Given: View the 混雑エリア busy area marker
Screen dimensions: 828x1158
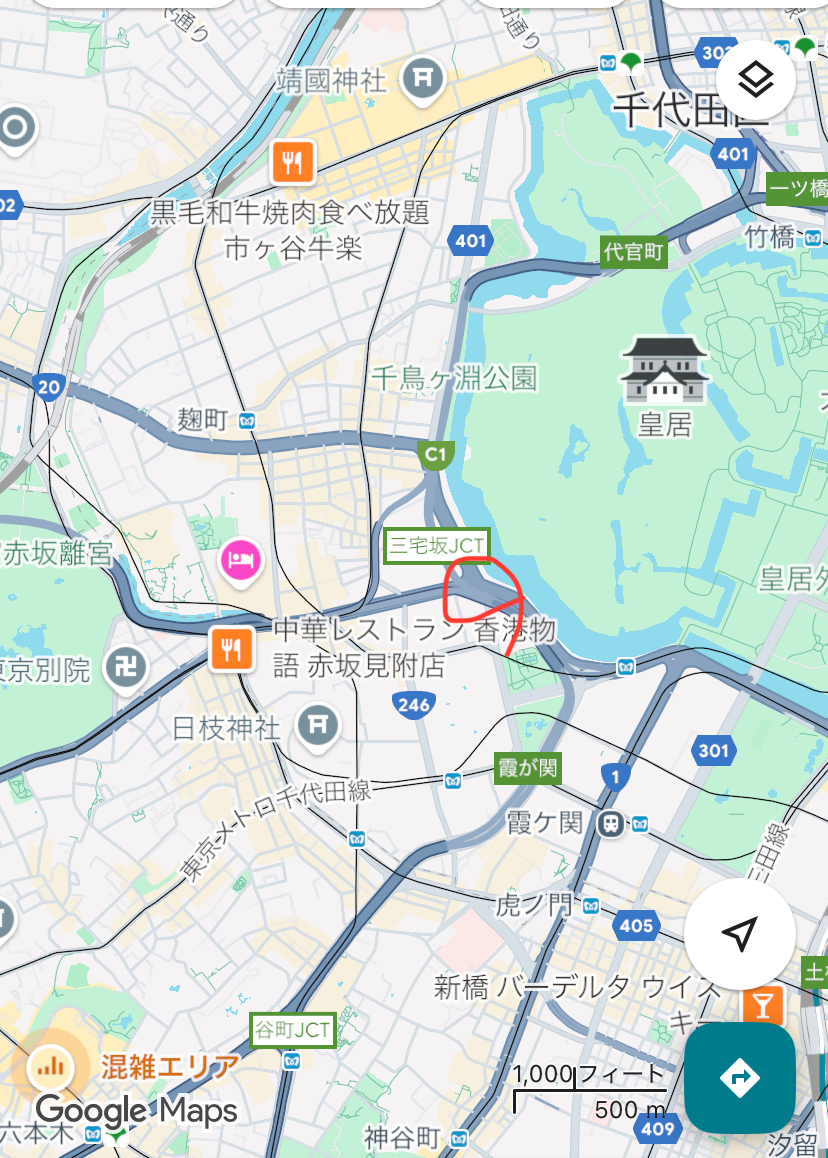Looking at the screenshot, I should 48,1066.
